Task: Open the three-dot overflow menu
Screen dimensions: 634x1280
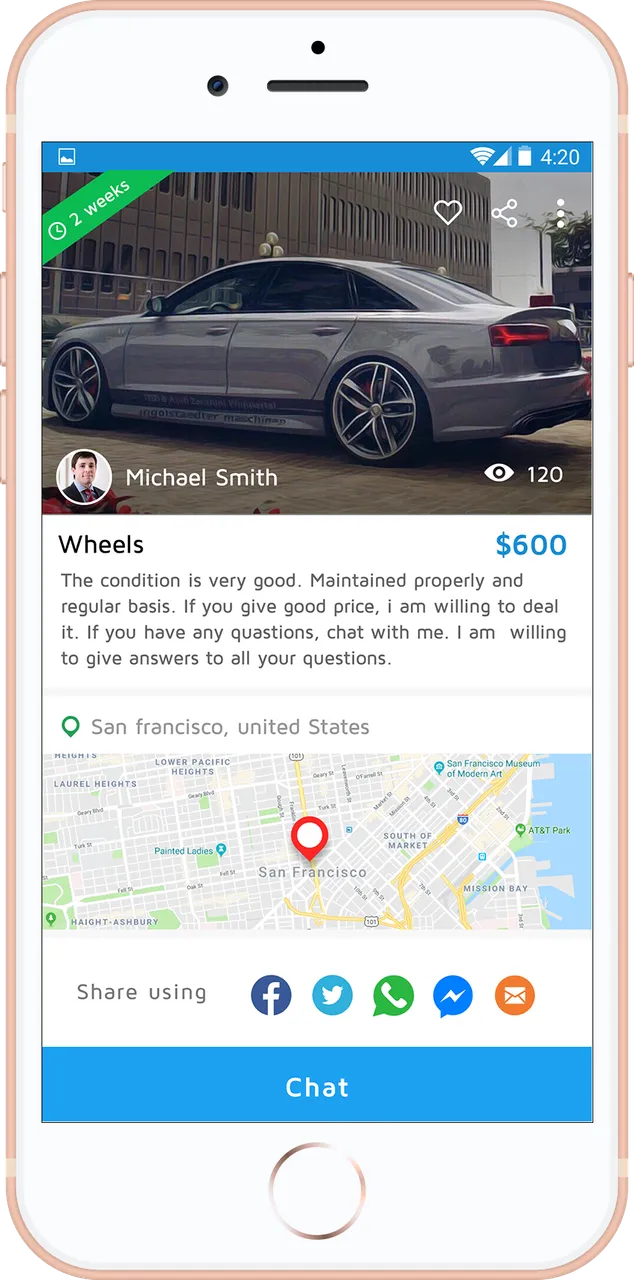Action: (x=561, y=213)
